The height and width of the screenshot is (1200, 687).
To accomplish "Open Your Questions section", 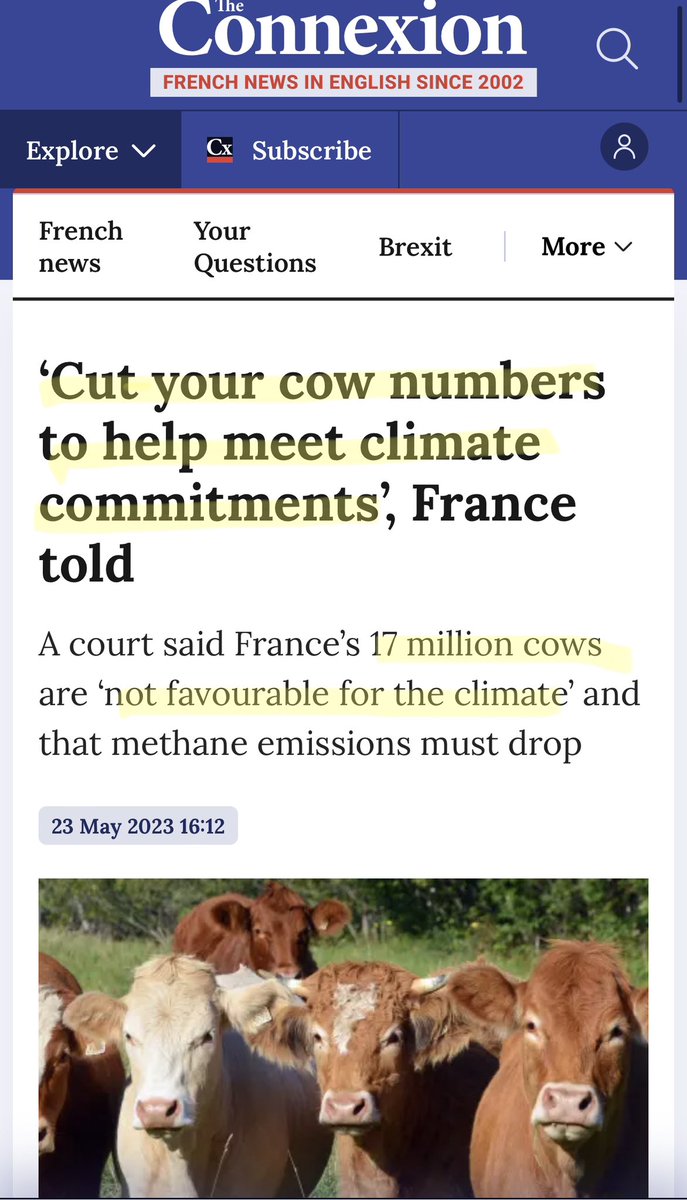I will pos(255,247).
